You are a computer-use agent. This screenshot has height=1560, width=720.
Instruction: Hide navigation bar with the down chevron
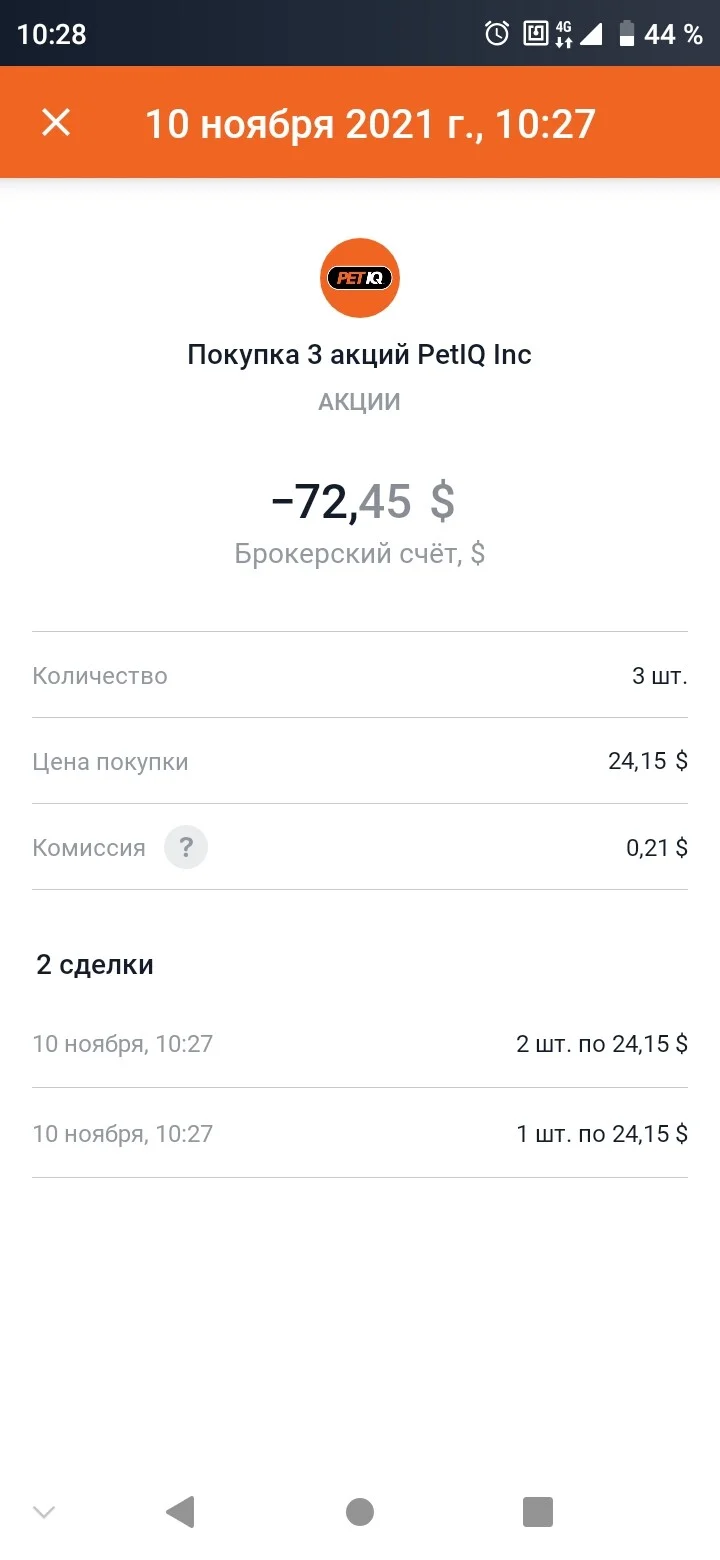(44, 1512)
